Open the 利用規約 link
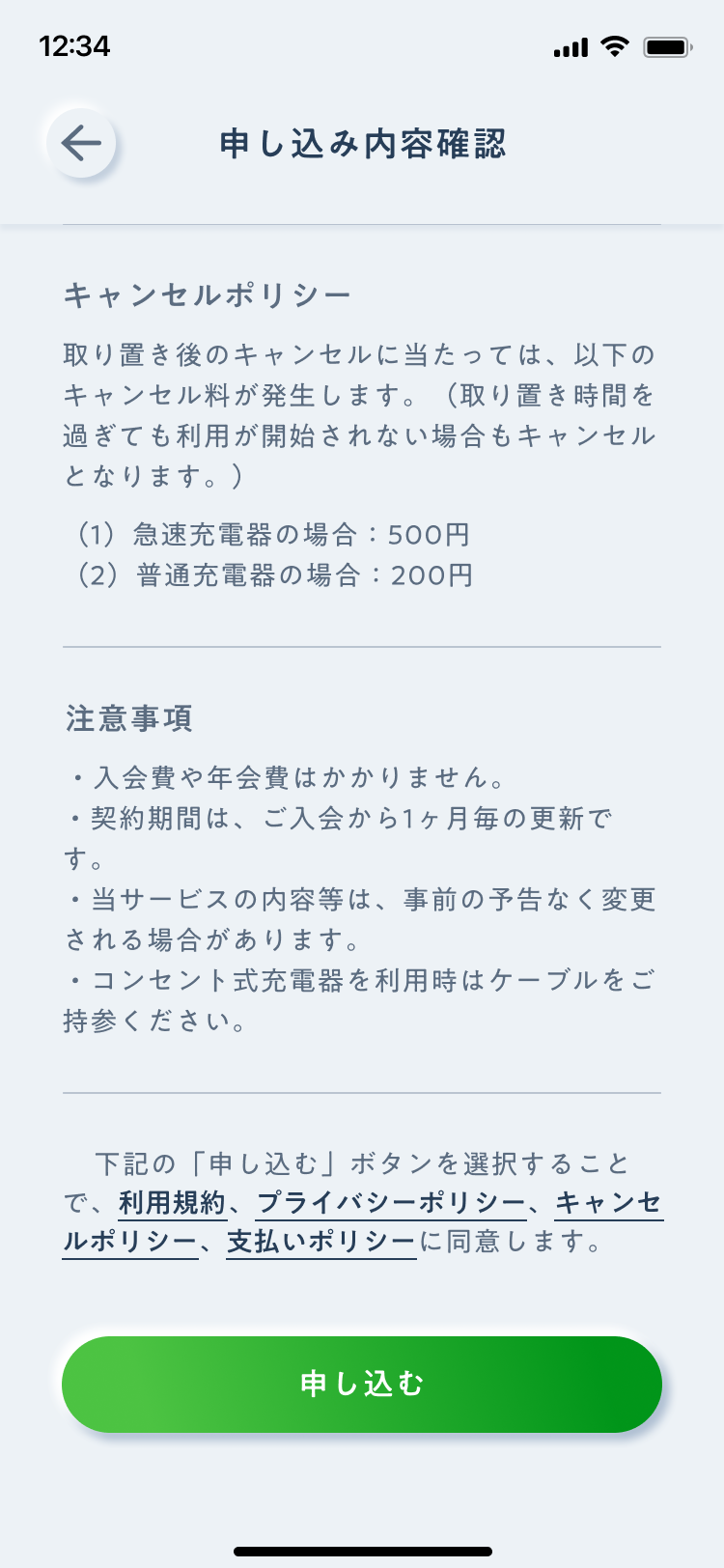Image resolution: width=724 pixels, height=1568 pixels. pyautogui.click(x=173, y=1203)
